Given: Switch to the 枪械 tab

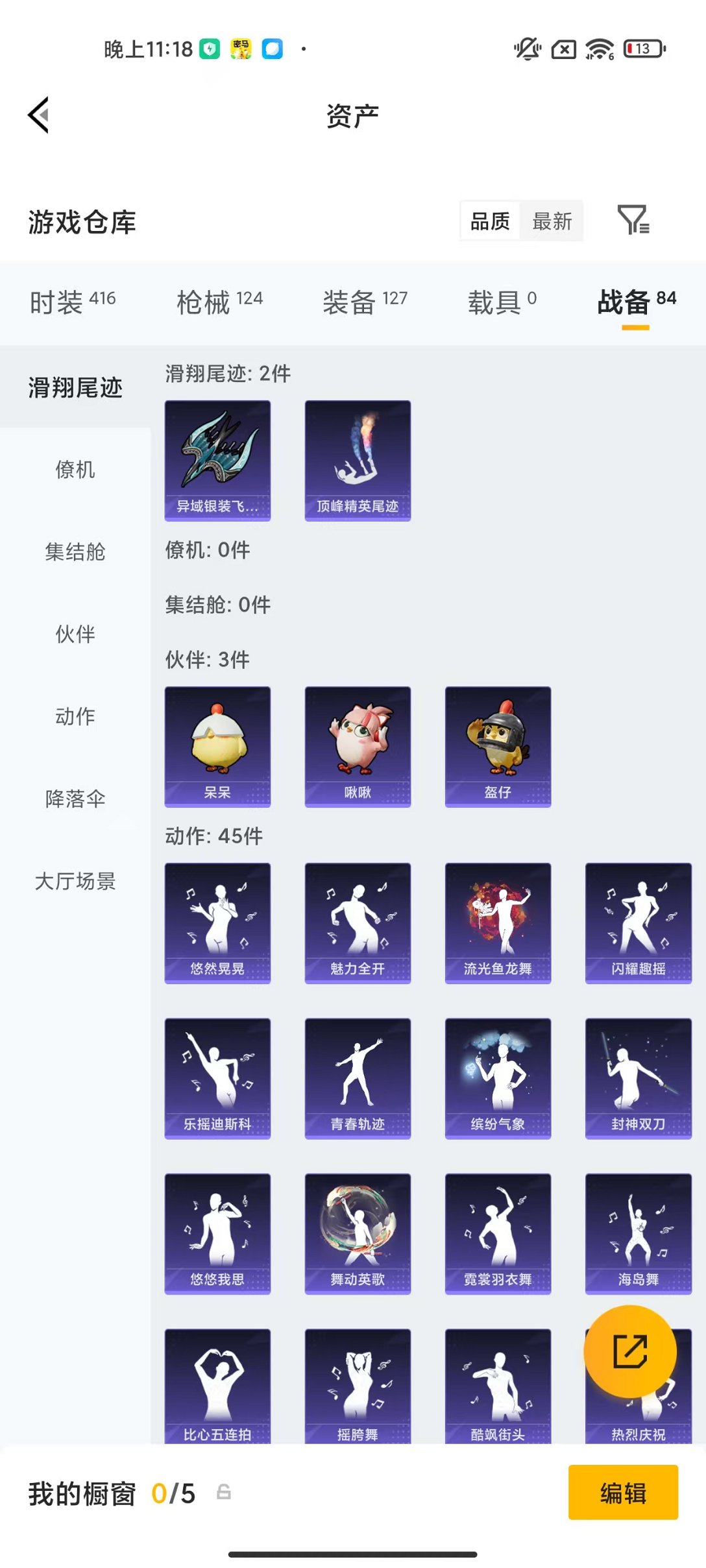Looking at the screenshot, I should pyautogui.click(x=219, y=302).
